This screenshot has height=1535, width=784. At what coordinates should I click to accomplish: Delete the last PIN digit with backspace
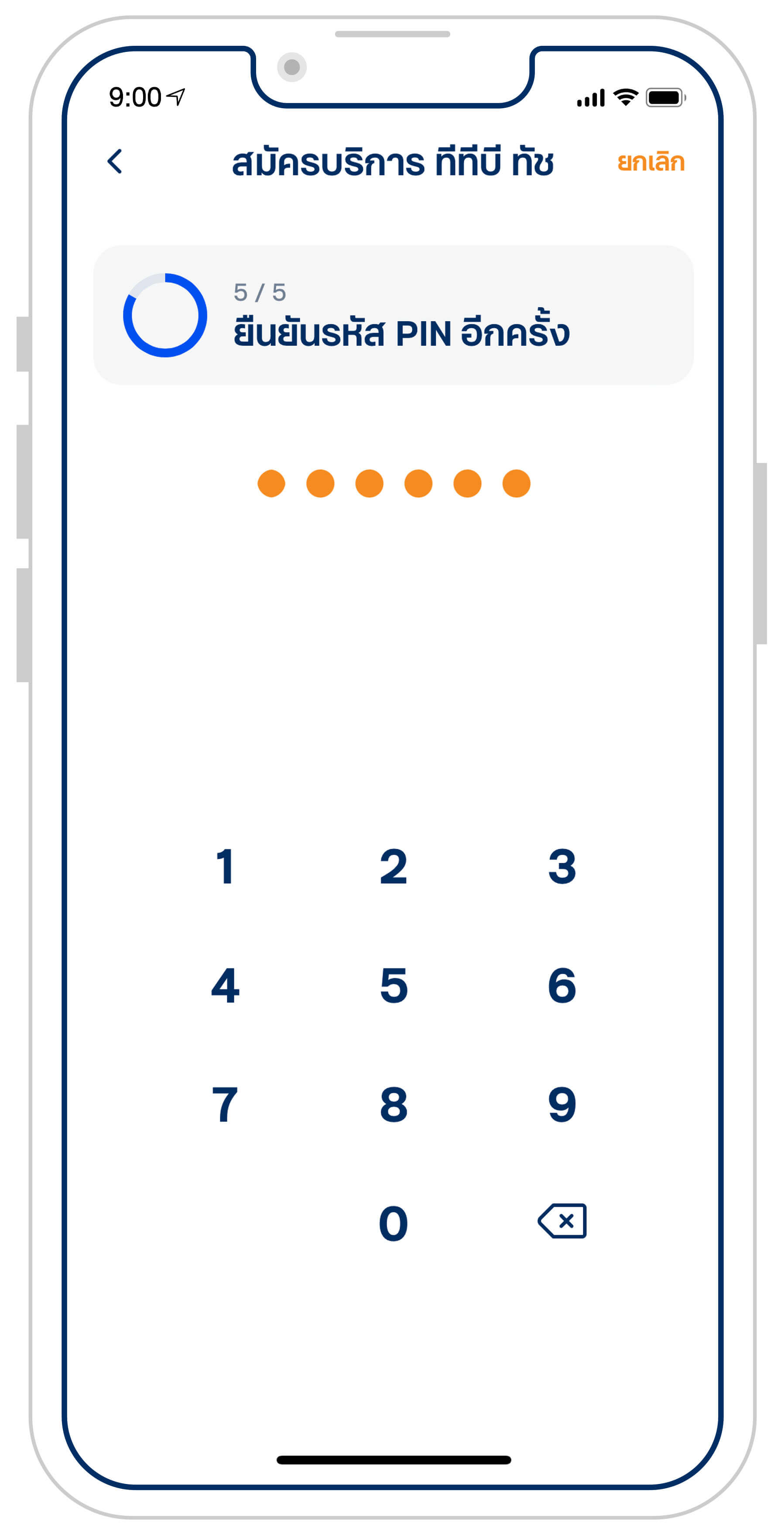562,1221
